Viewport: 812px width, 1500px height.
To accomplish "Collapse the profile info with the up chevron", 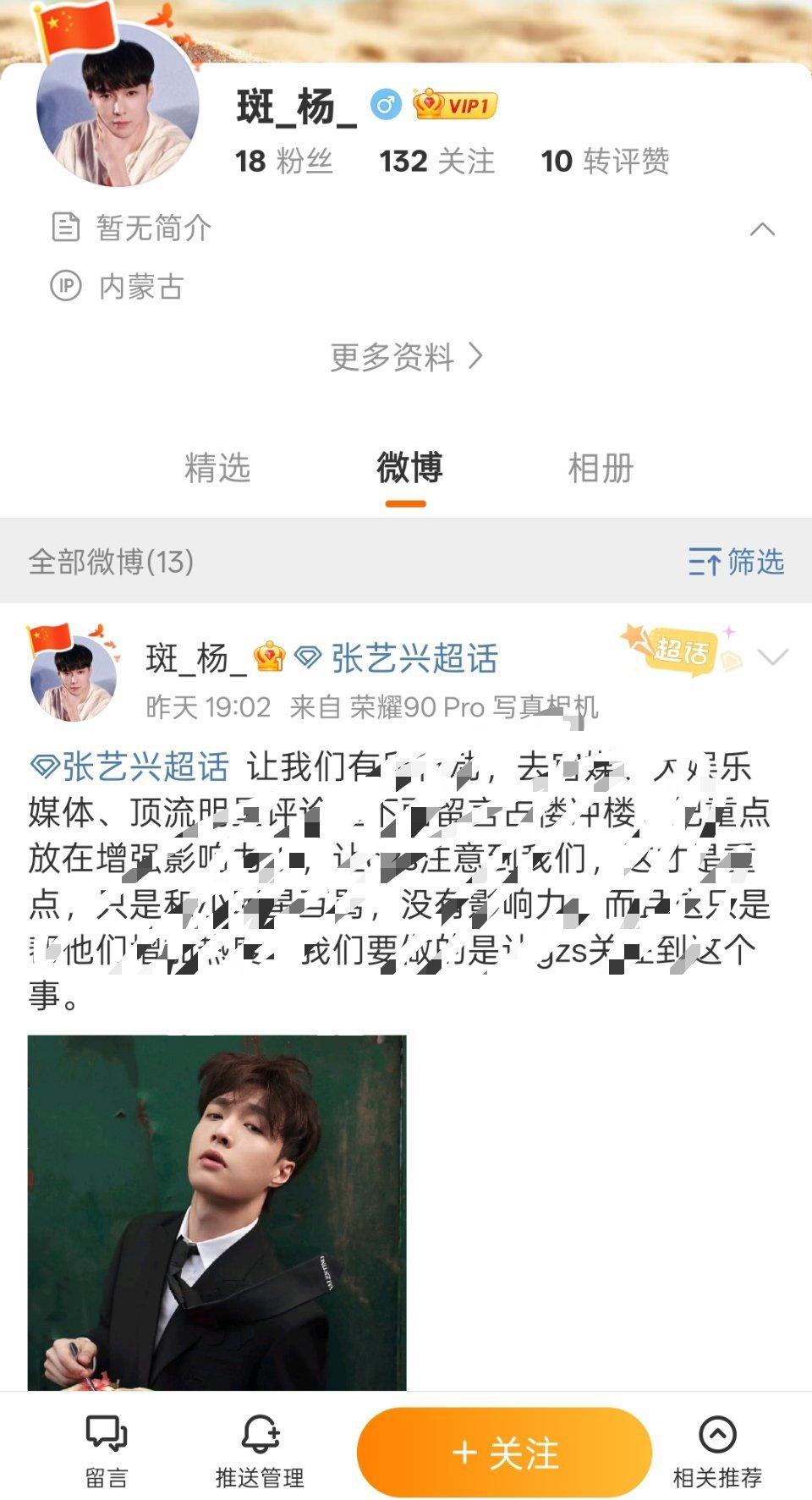I will (762, 229).
